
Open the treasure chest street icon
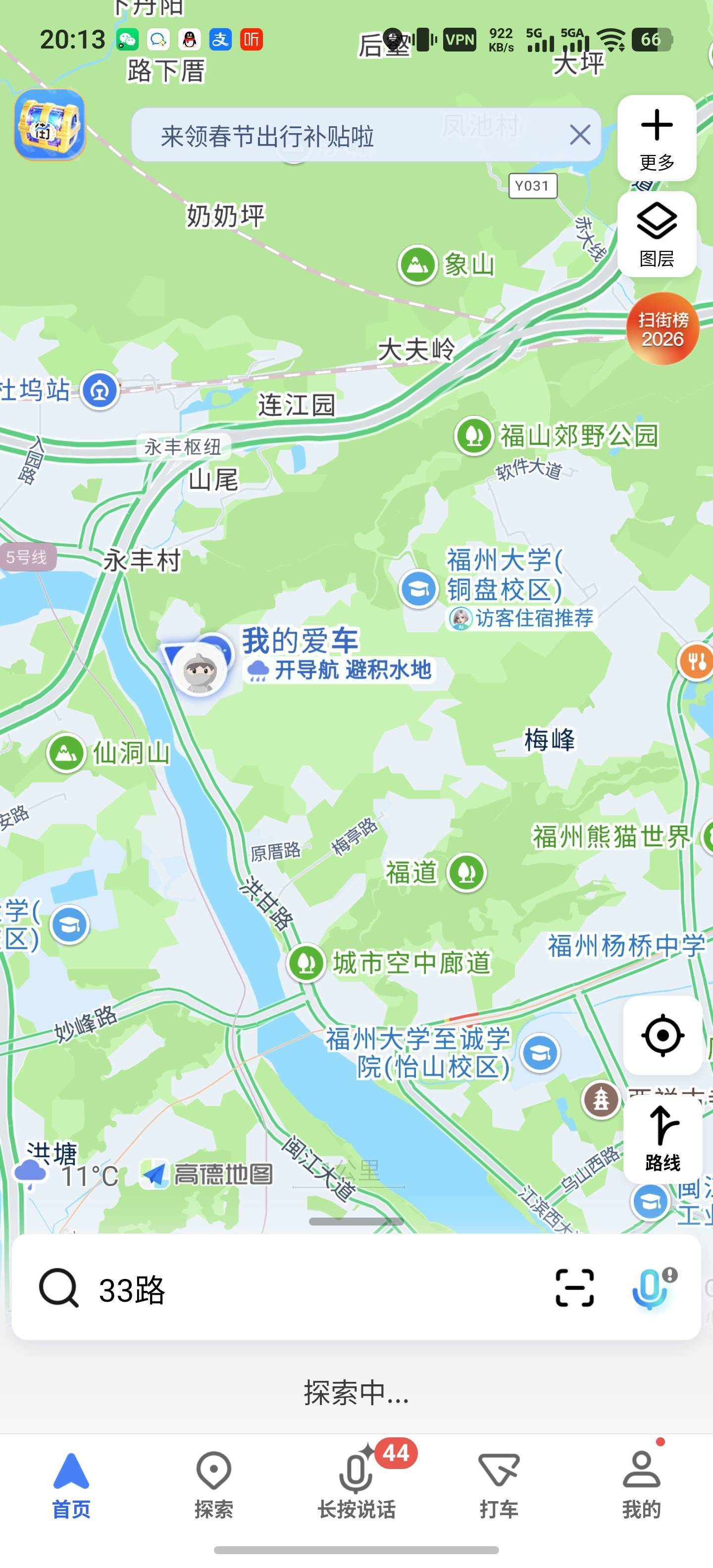tap(50, 125)
